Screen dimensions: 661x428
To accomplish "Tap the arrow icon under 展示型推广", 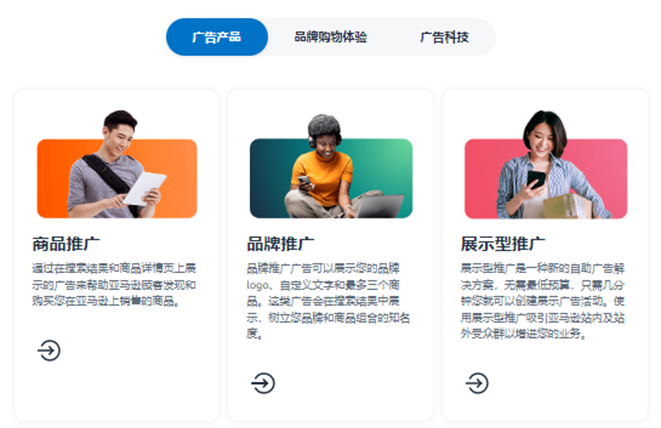I will (x=477, y=383).
